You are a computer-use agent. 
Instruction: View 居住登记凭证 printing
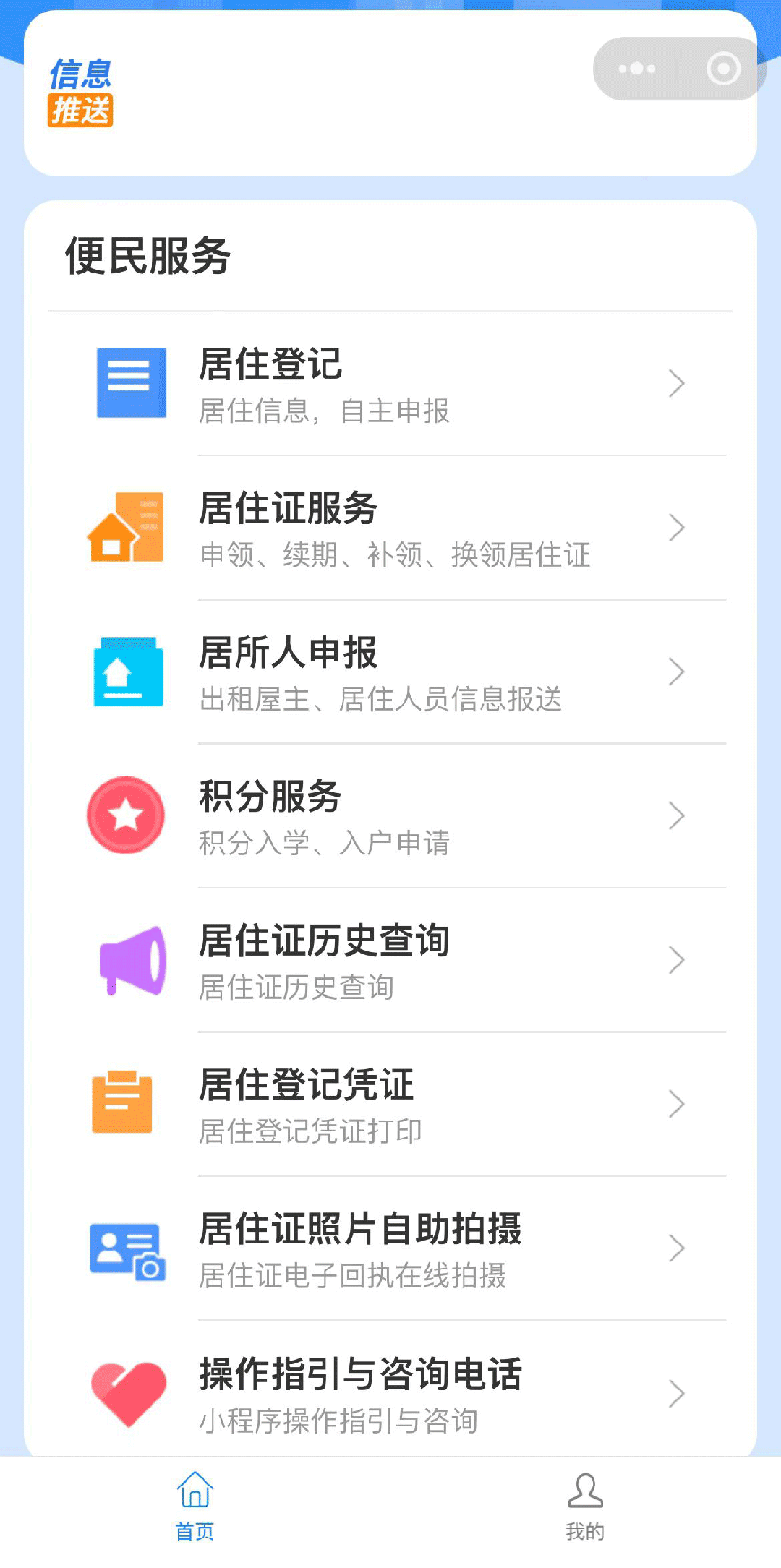click(x=390, y=1104)
